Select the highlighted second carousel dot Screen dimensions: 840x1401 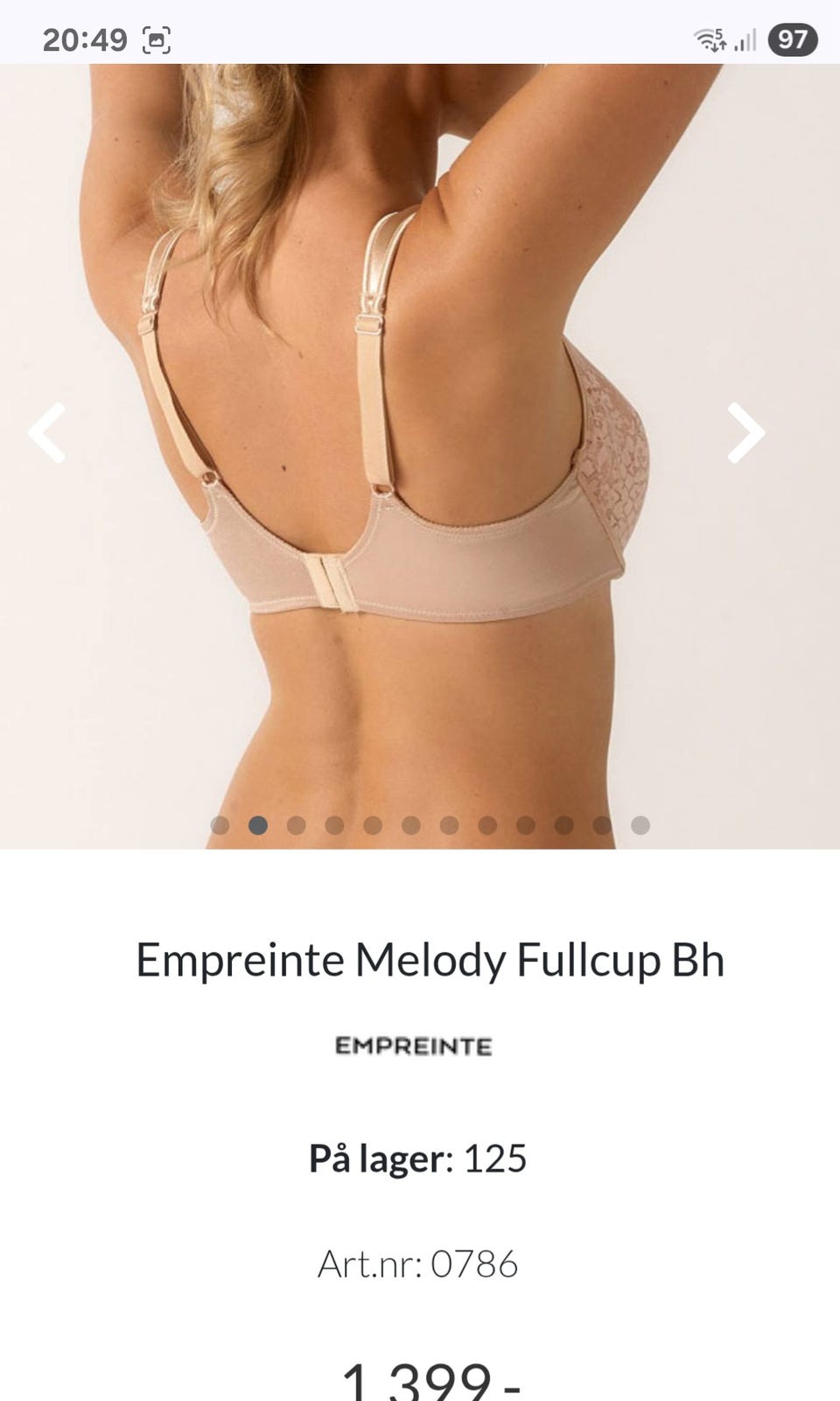point(256,823)
